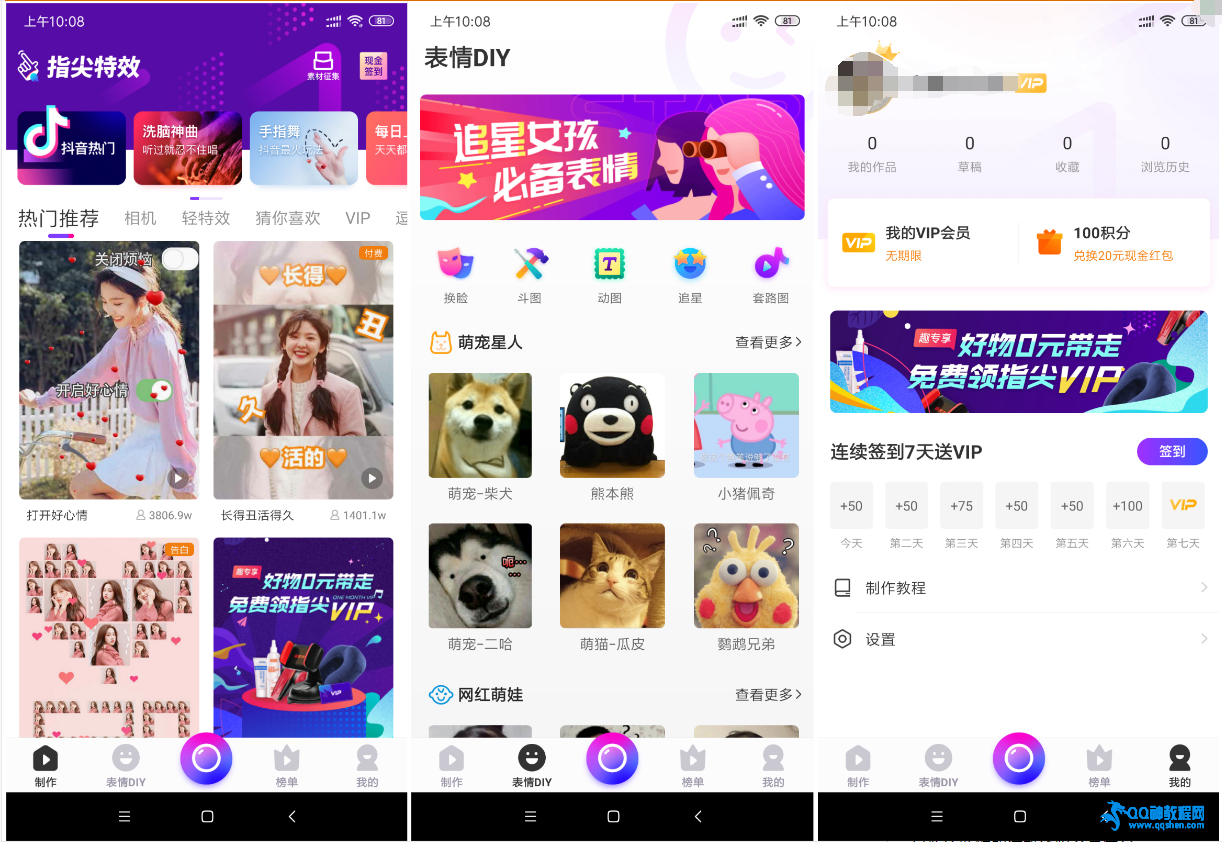Open 我的VIP会员

point(920,243)
